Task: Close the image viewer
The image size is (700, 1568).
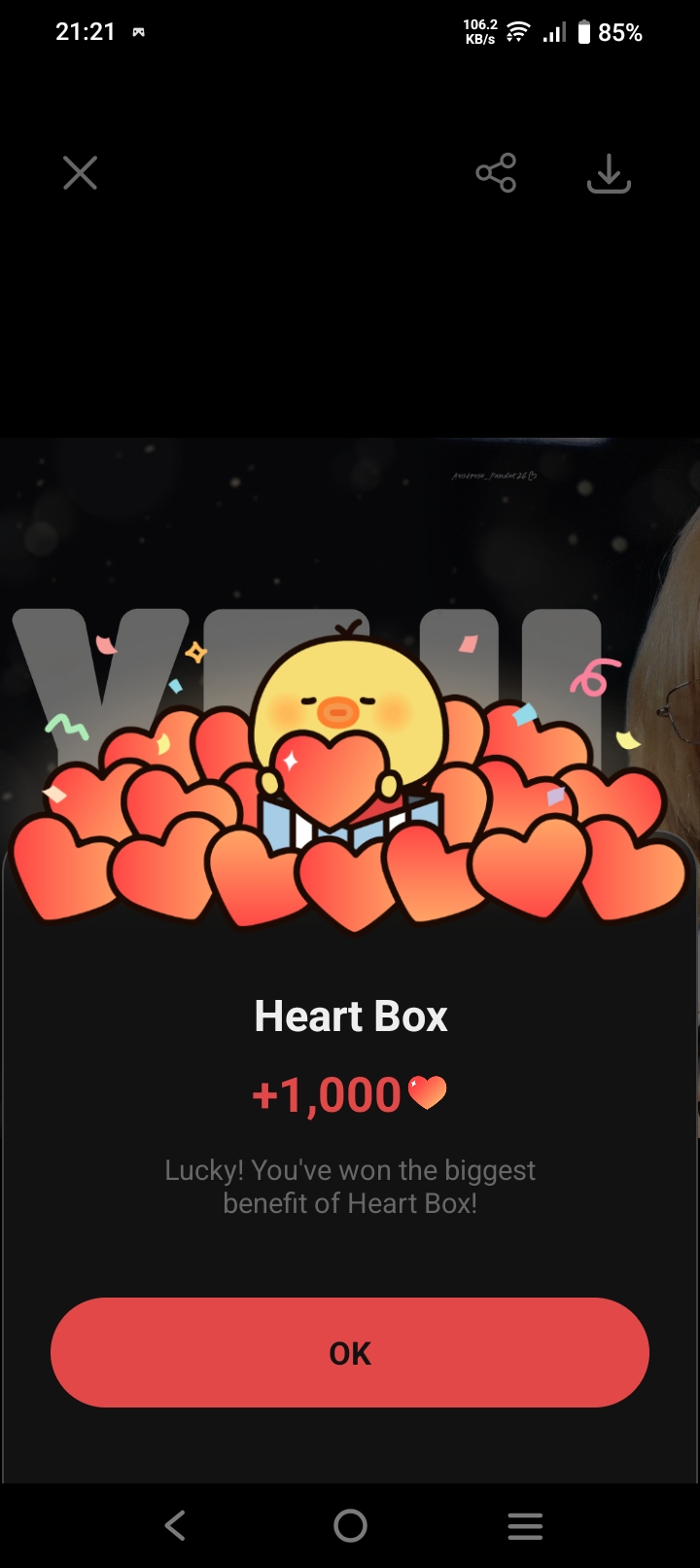Action: click(80, 173)
